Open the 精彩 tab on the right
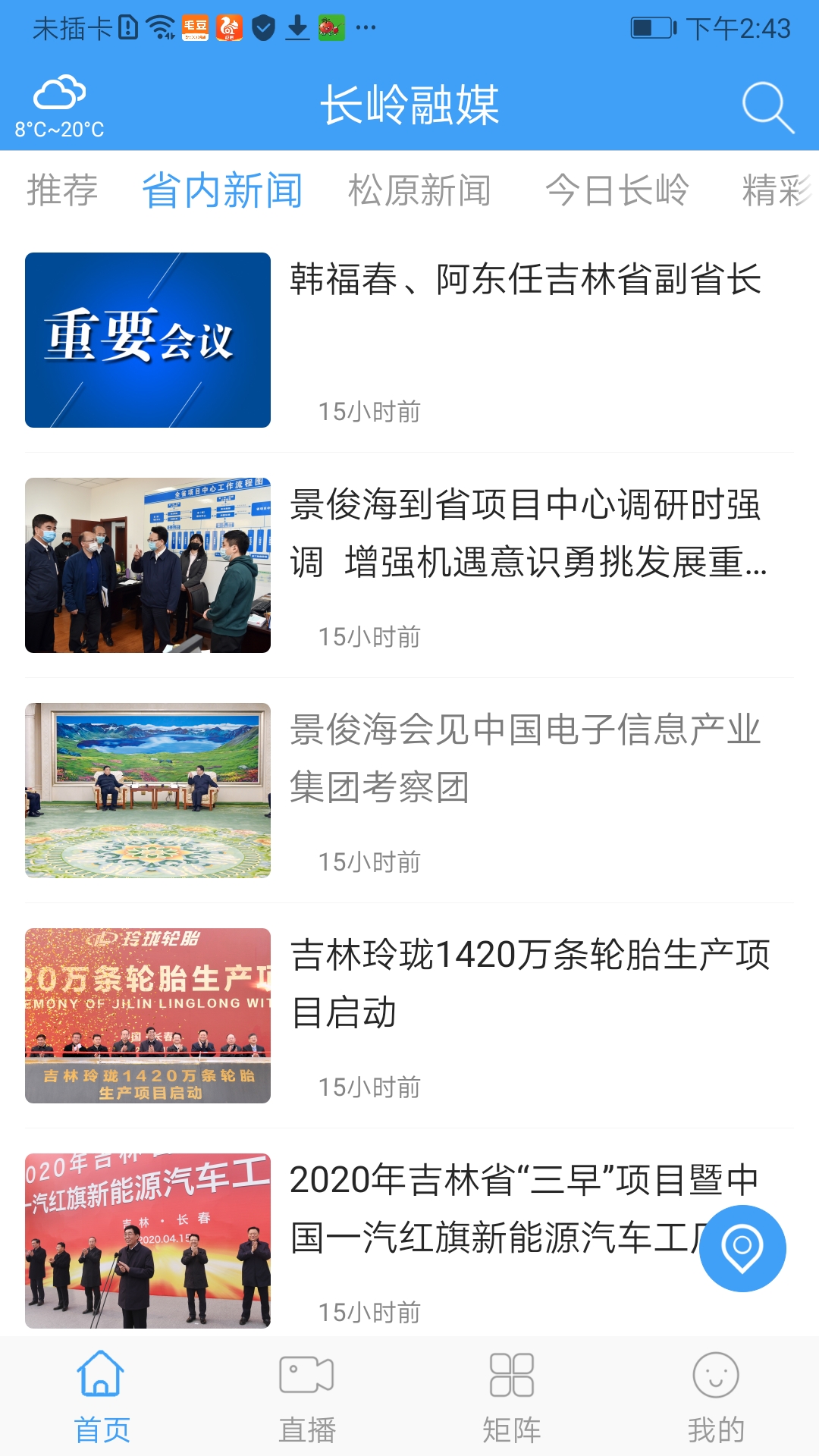 775,191
